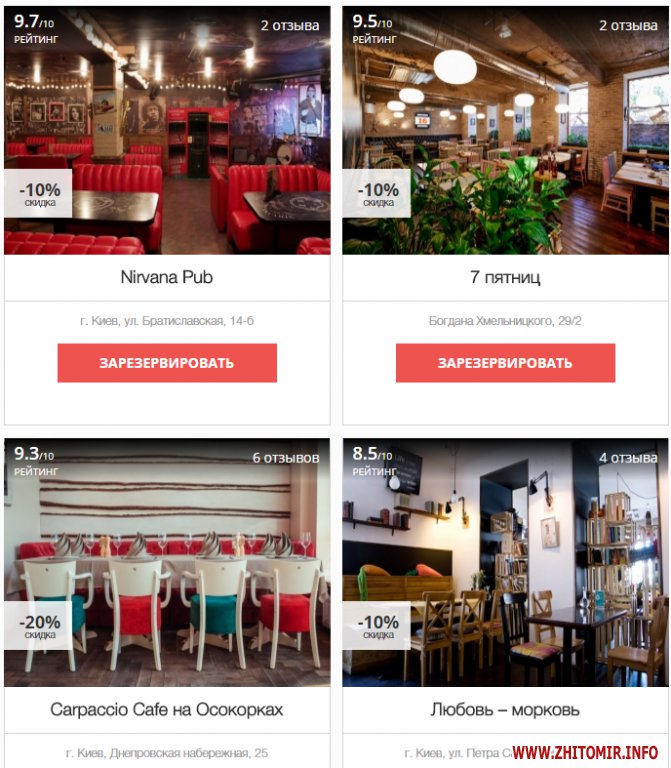Tap the reserve button for 7 пятниц

click(505, 363)
